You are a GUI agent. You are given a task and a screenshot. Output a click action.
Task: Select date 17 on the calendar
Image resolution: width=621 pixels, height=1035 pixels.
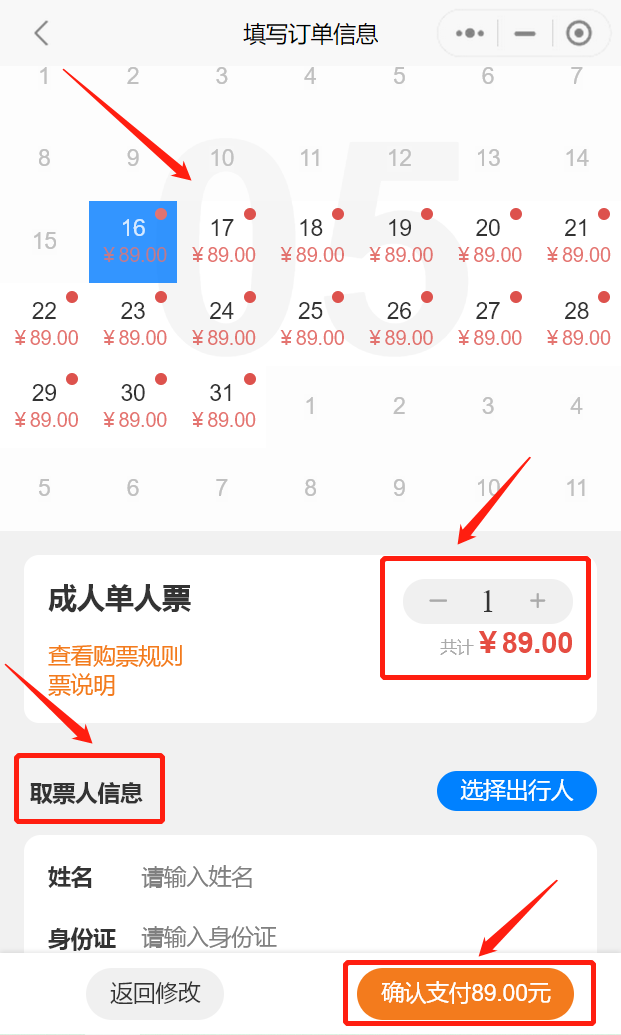[223, 240]
